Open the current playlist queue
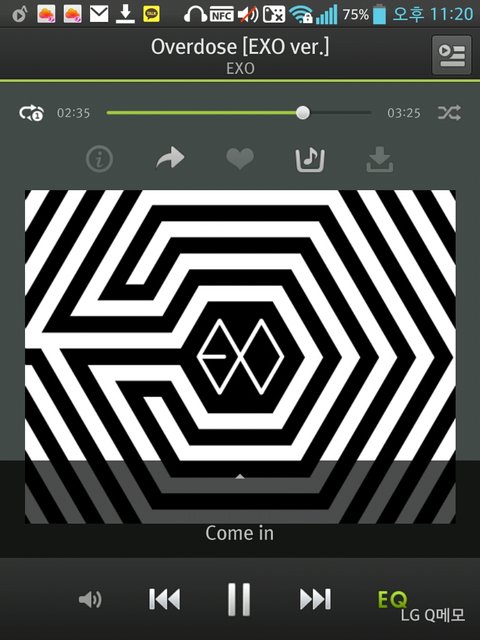The width and height of the screenshot is (480, 640). (451, 55)
